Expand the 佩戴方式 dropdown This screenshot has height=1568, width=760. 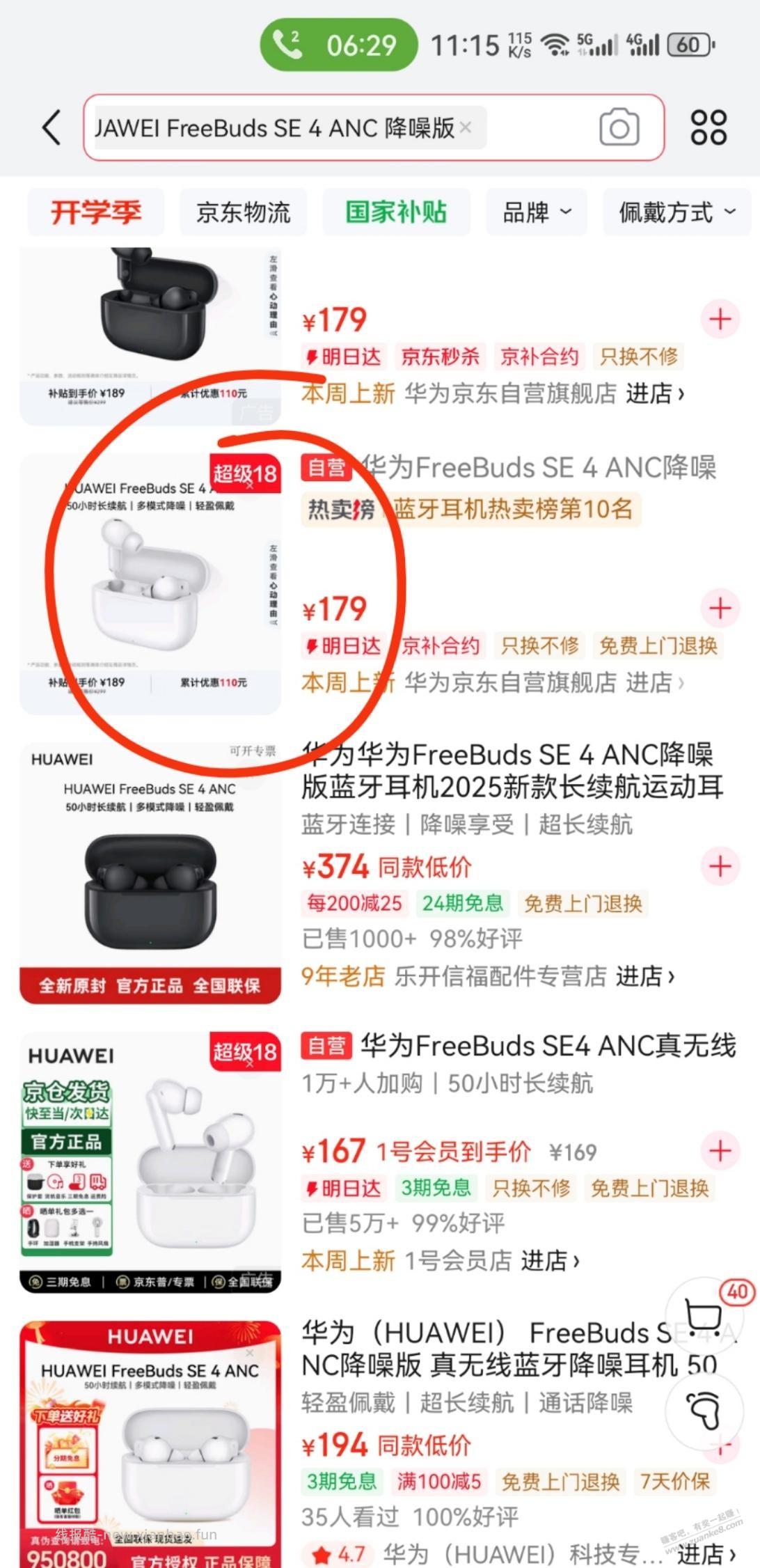click(676, 212)
